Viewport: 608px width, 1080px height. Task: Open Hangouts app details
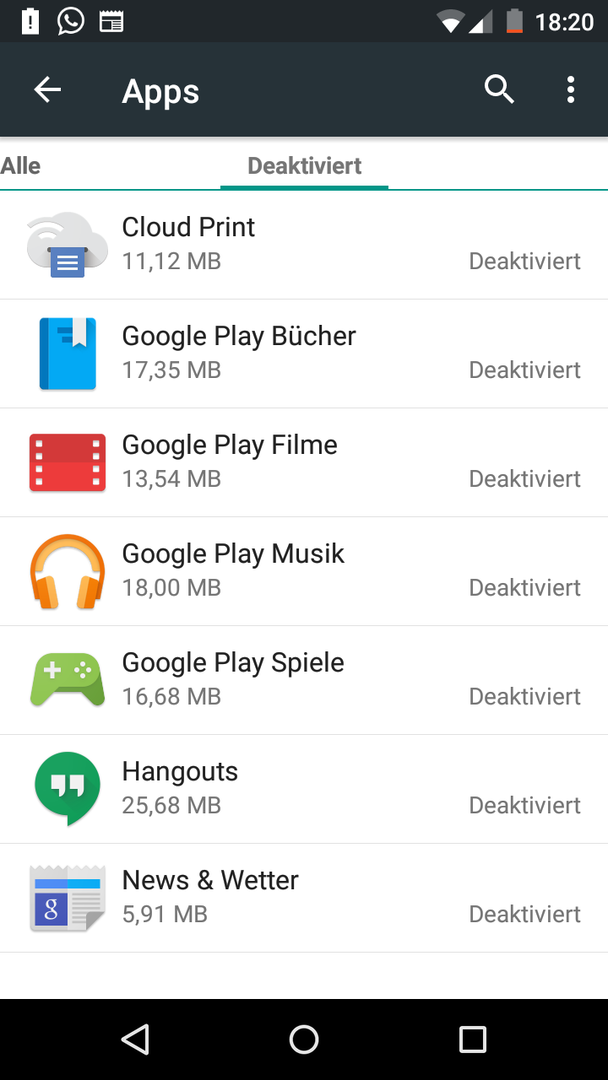tap(304, 789)
